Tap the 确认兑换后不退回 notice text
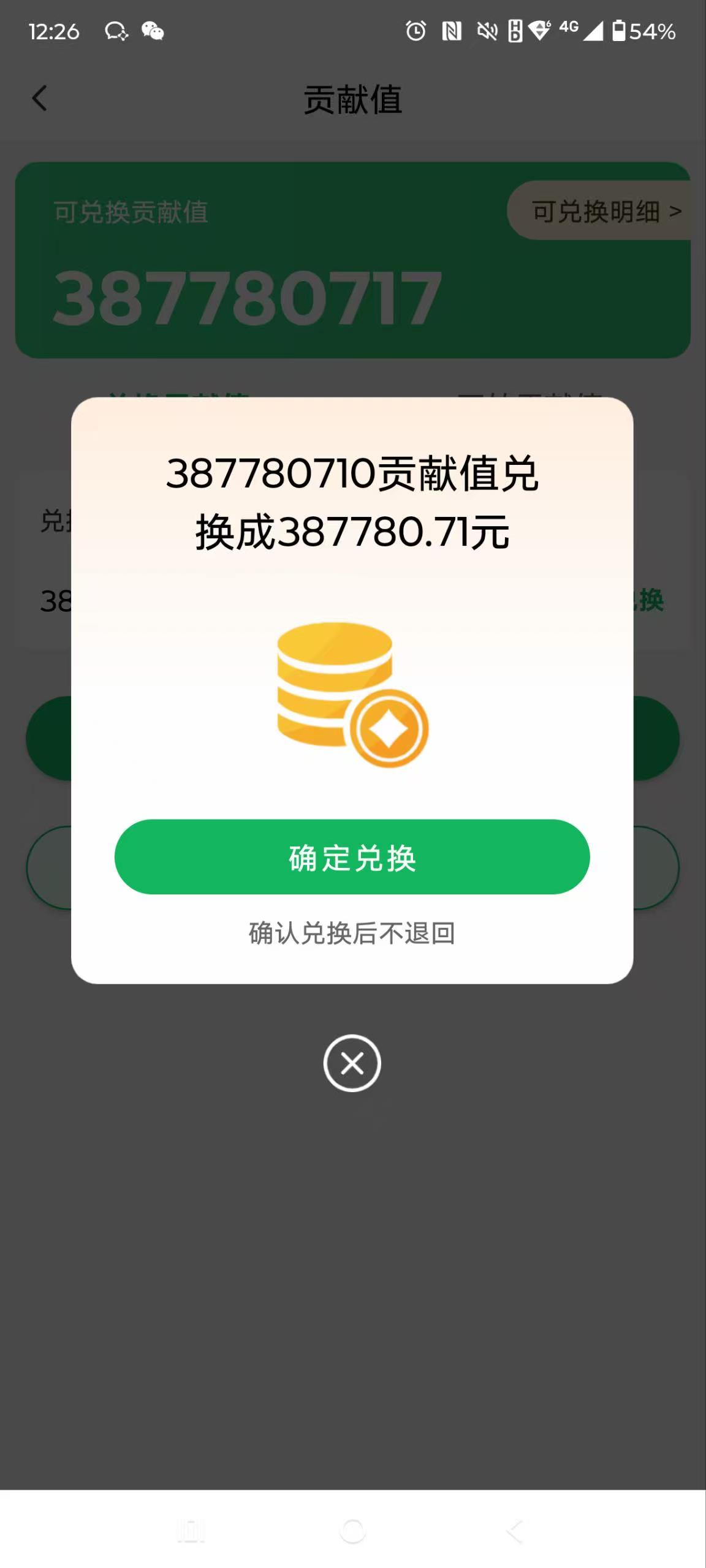706x1568 pixels. 353,933
